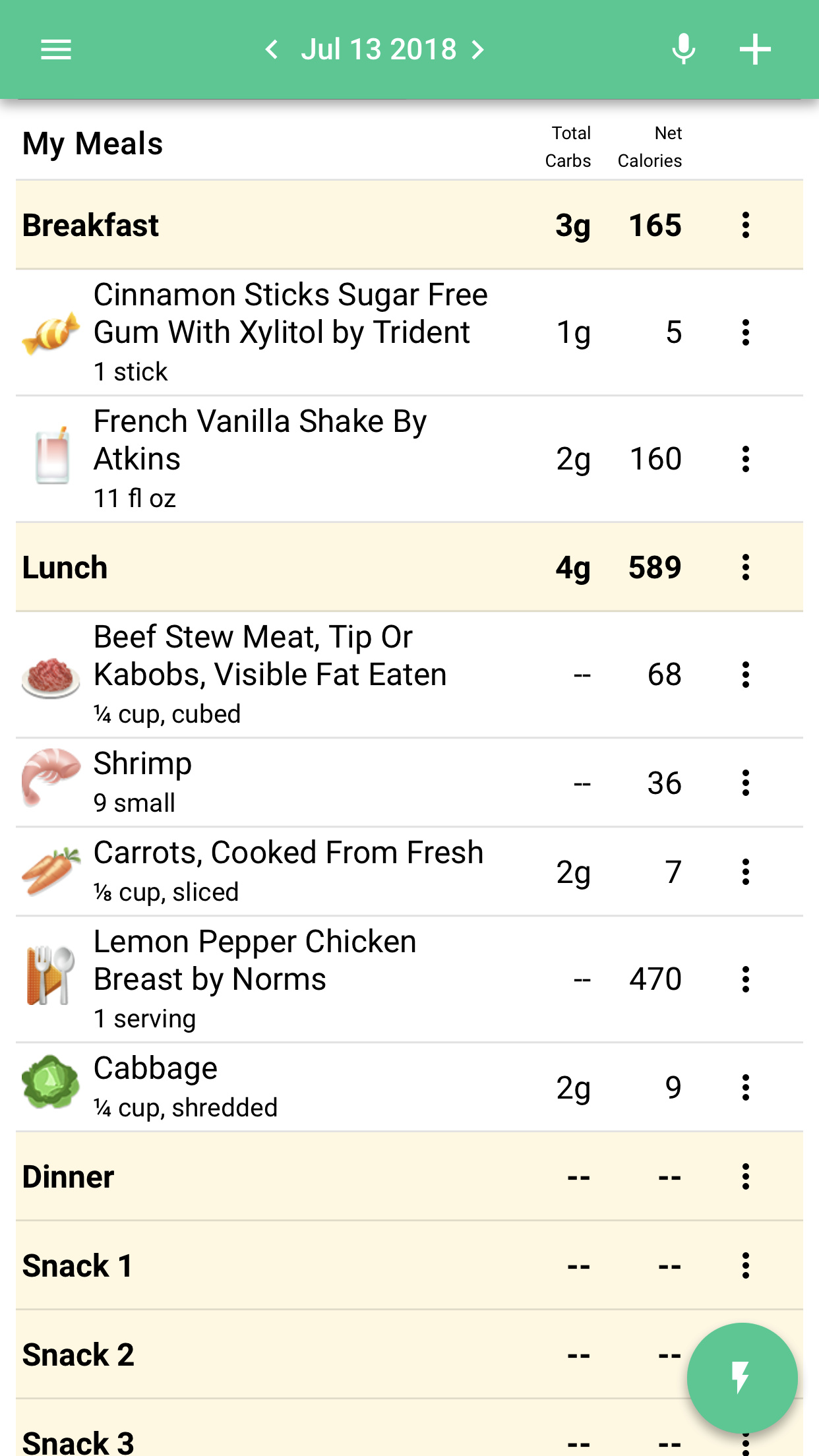Viewport: 819px width, 1456px height.
Task: Open the hamburger navigation menu
Action: (x=56, y=49)
